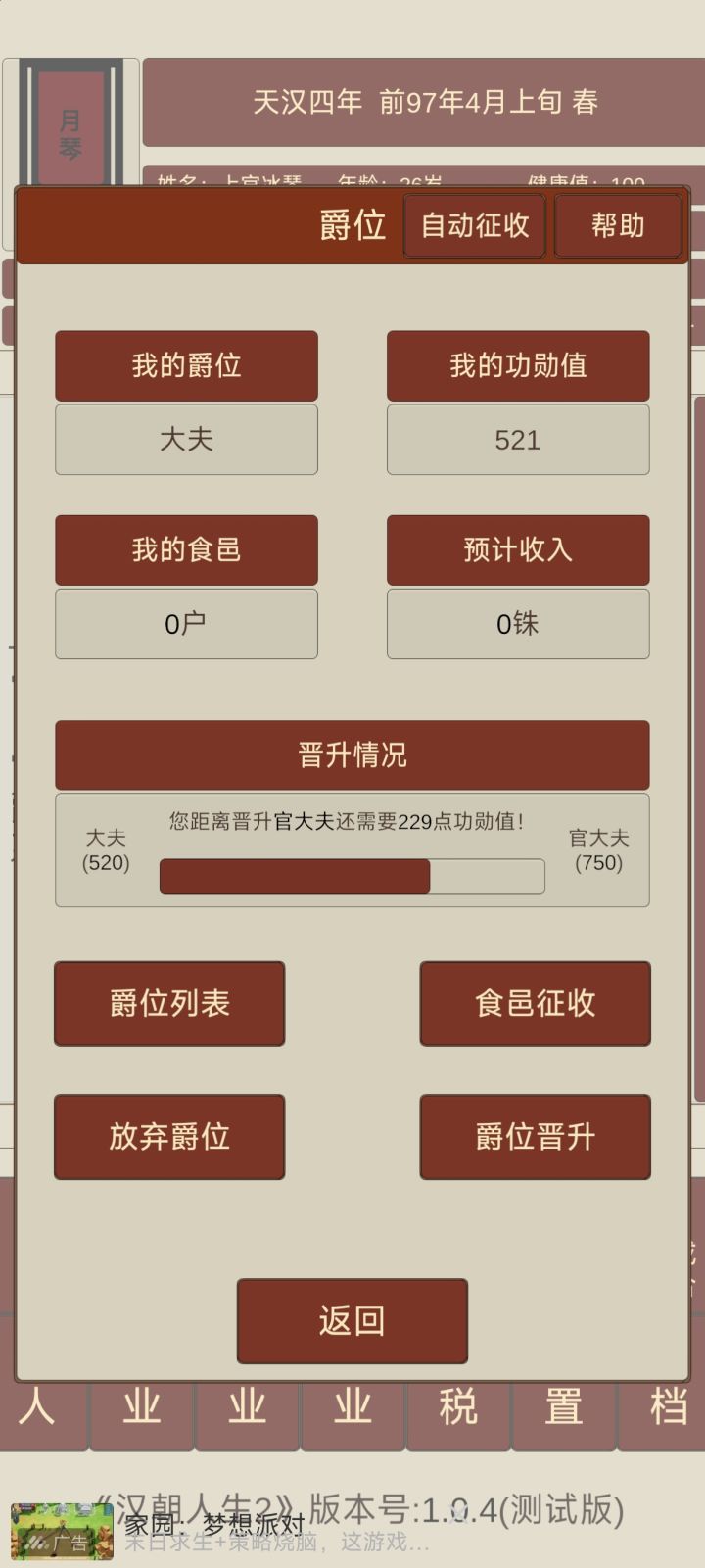View 我的功勋值 merit points header
The image size is (705, 1568).
[518, 365]
